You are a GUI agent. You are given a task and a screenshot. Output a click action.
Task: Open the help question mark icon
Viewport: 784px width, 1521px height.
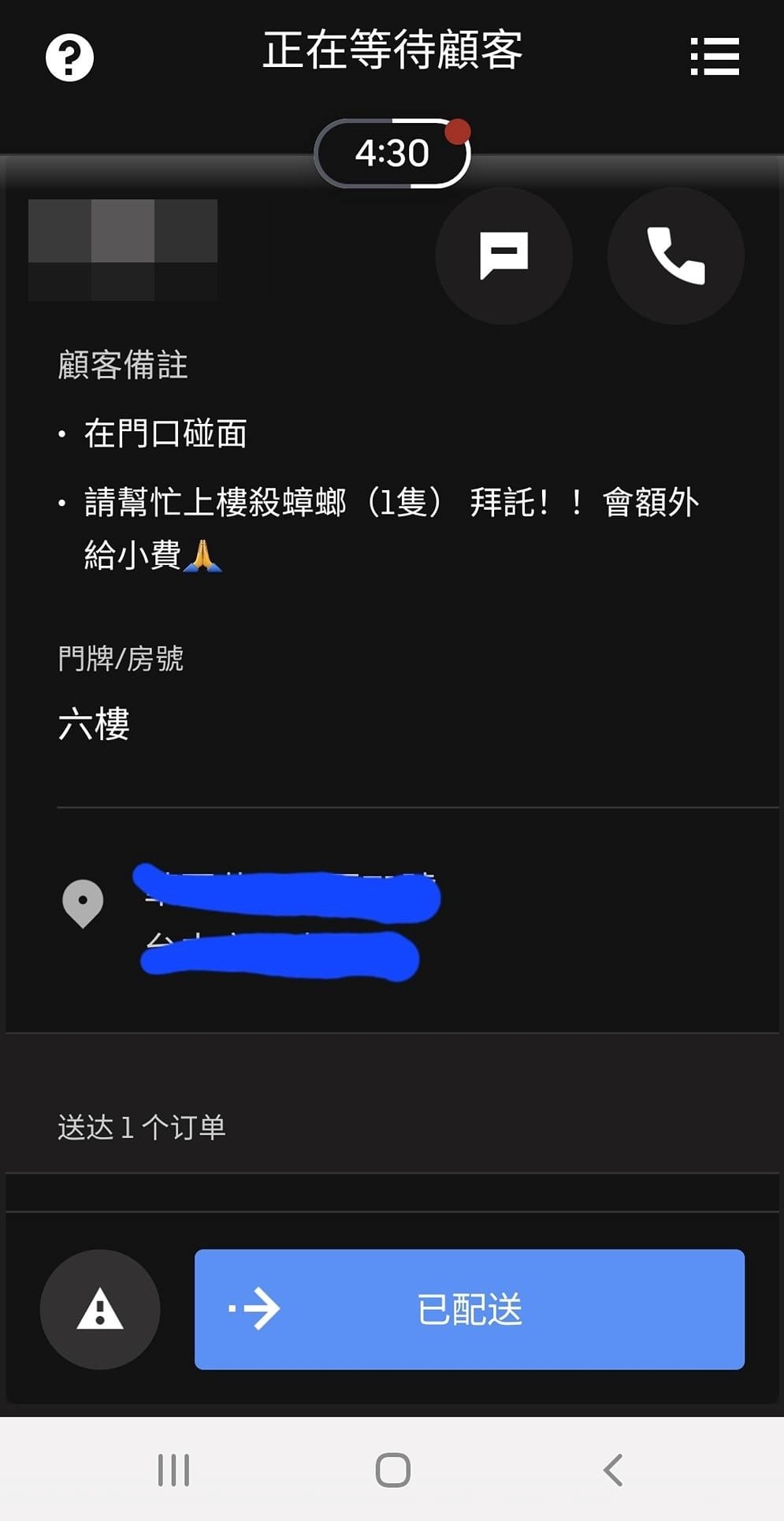(x=69, y=57)
